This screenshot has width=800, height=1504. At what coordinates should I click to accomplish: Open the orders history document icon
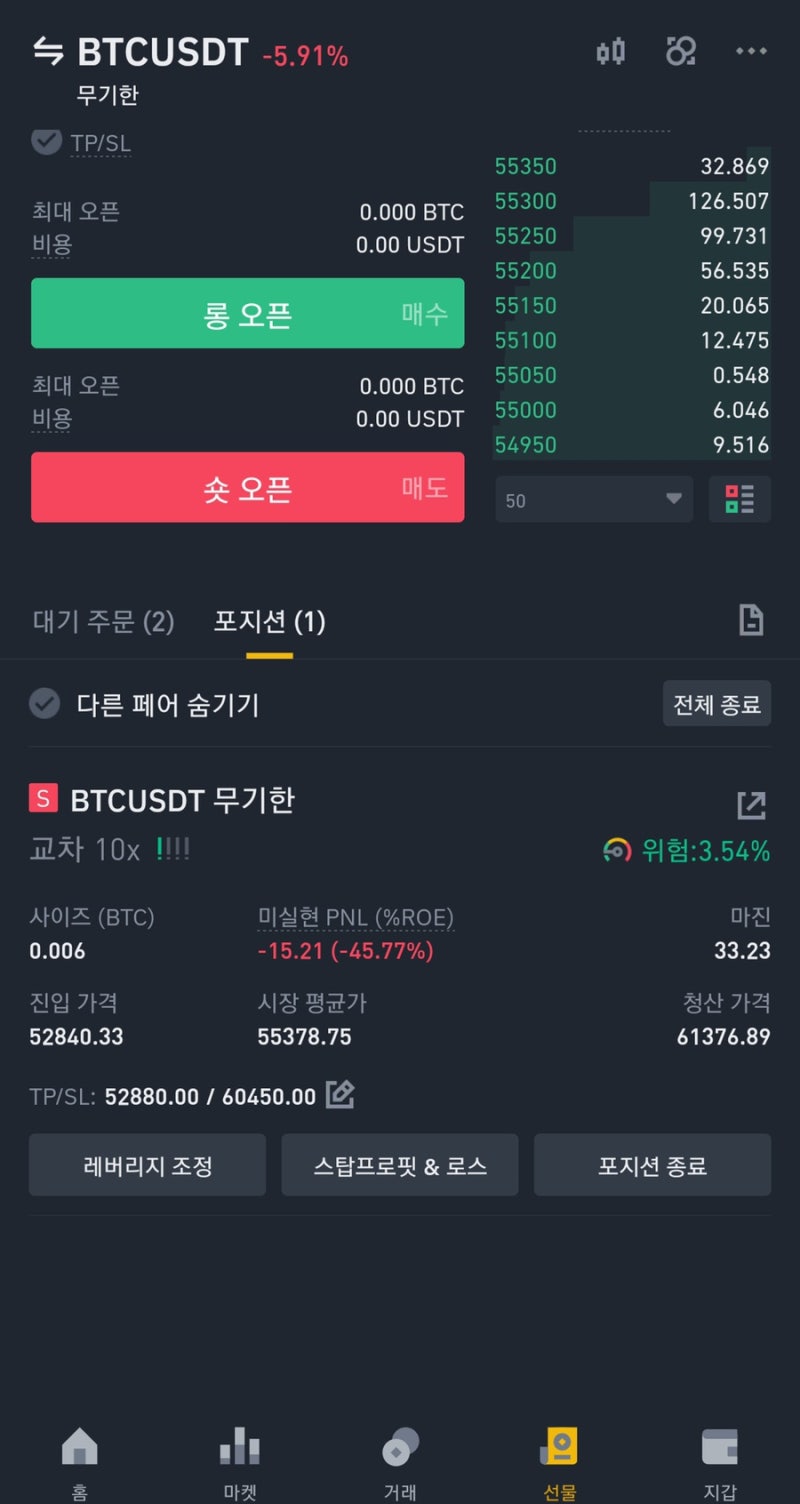coord(751,620)
